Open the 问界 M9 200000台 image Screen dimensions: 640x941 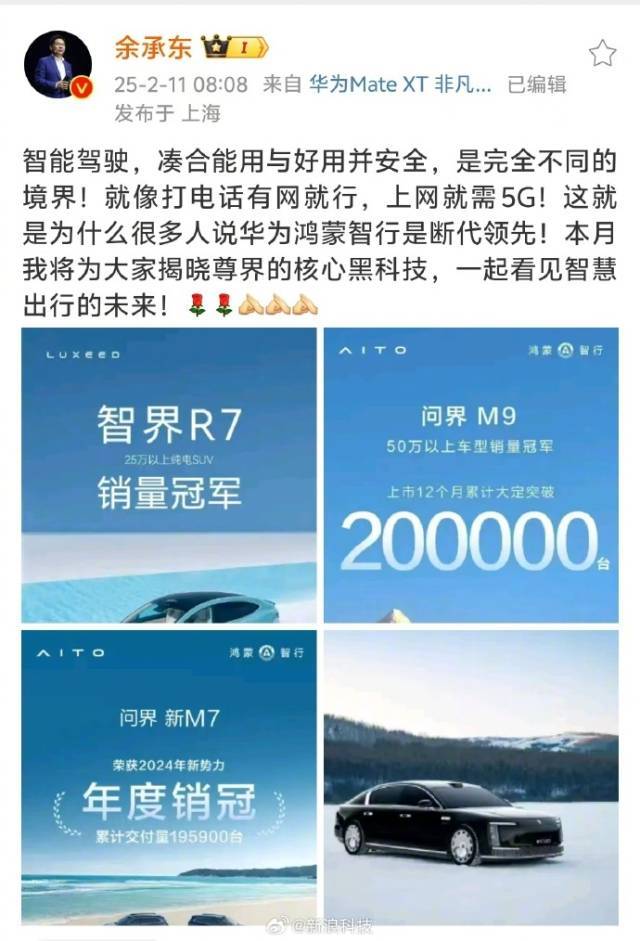[x=471, y=475]
